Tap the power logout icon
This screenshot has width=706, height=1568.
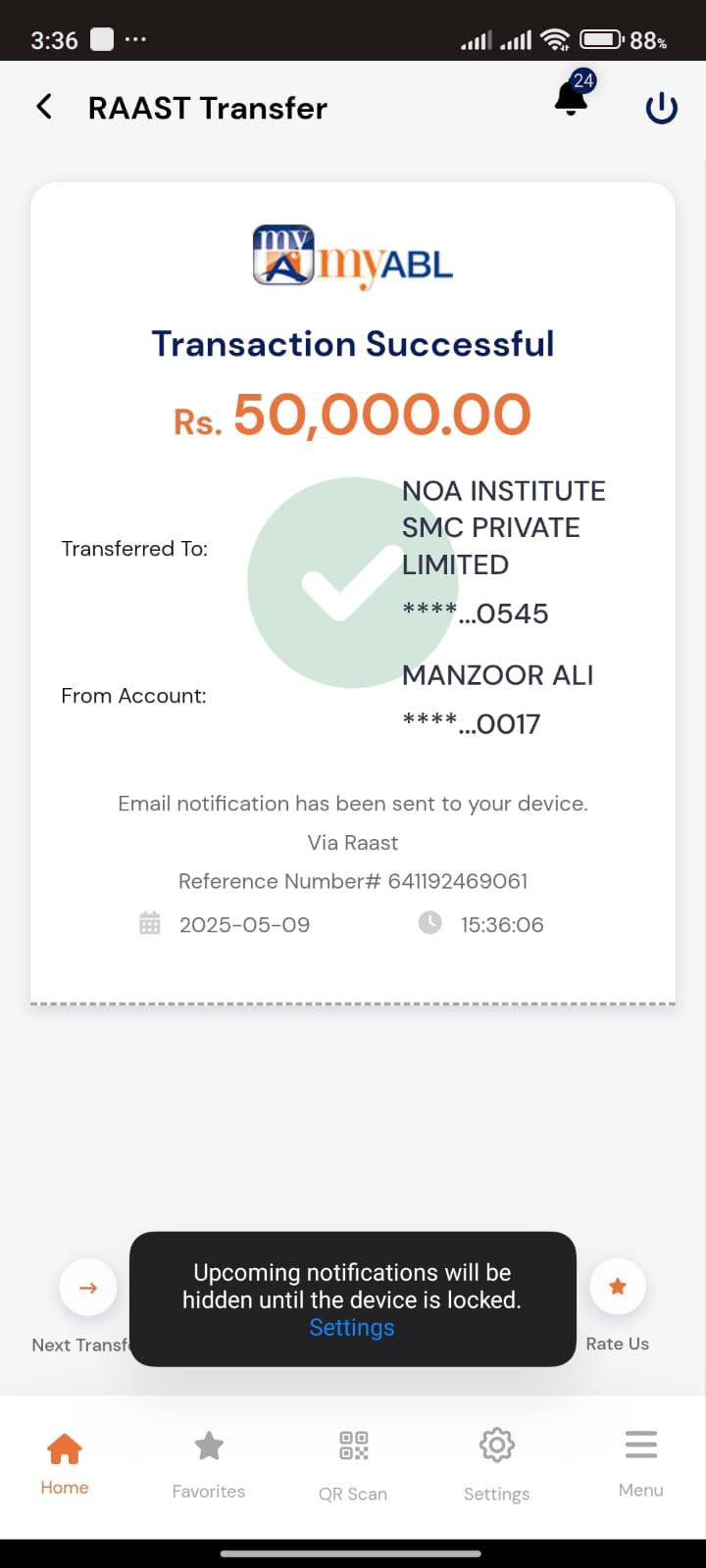(x=662, y=108)
